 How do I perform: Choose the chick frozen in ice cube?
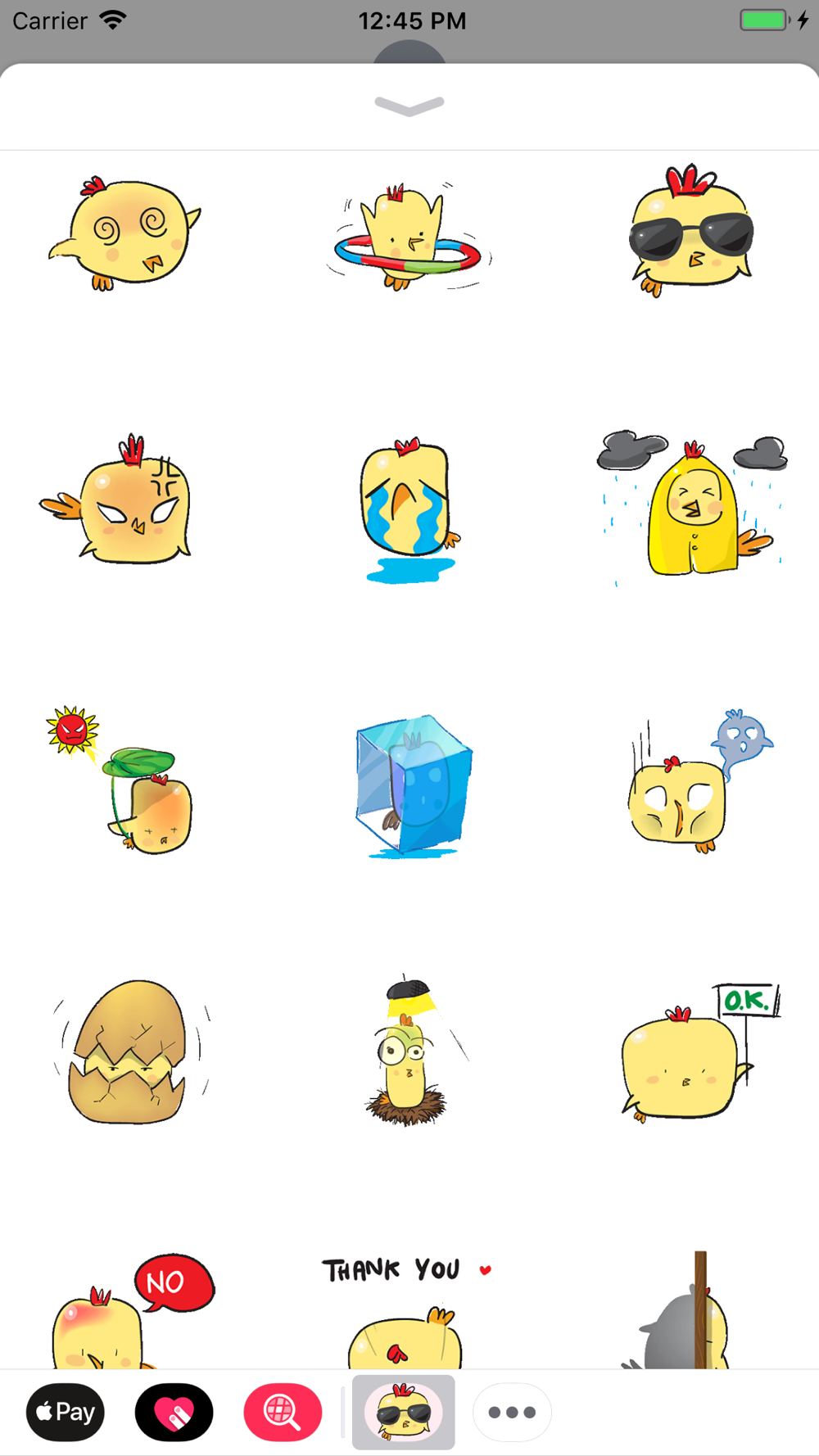tap(414, 786)
